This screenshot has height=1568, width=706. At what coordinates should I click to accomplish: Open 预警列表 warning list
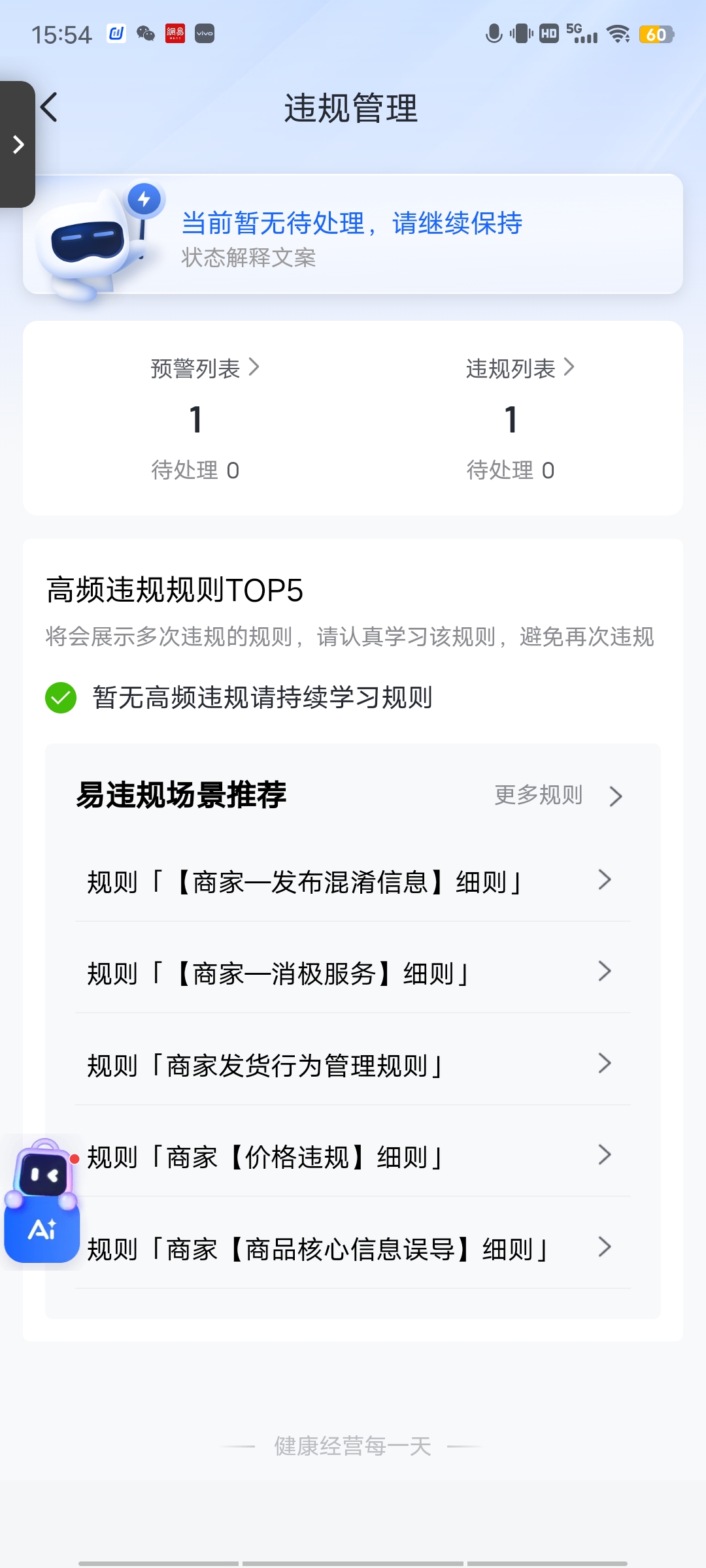205,368
